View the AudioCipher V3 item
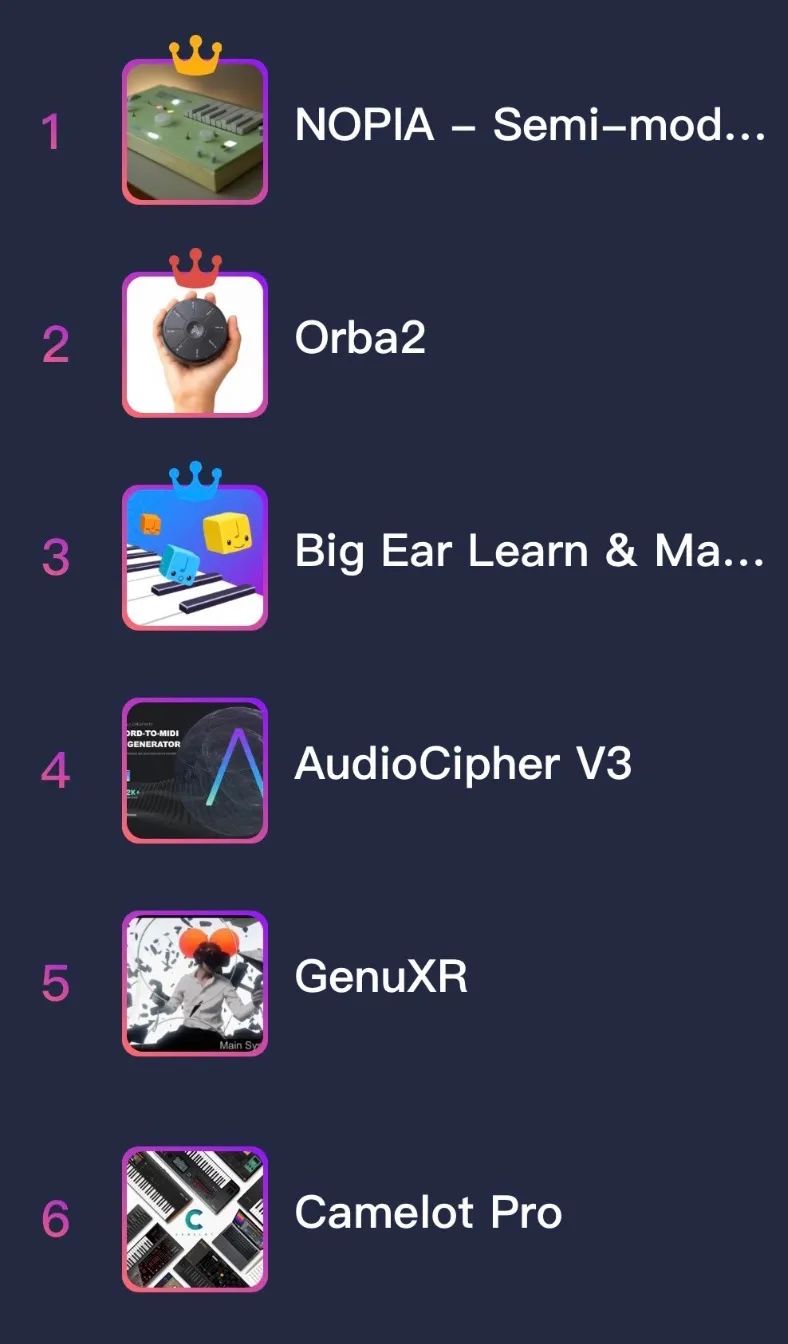 (394, 769)
